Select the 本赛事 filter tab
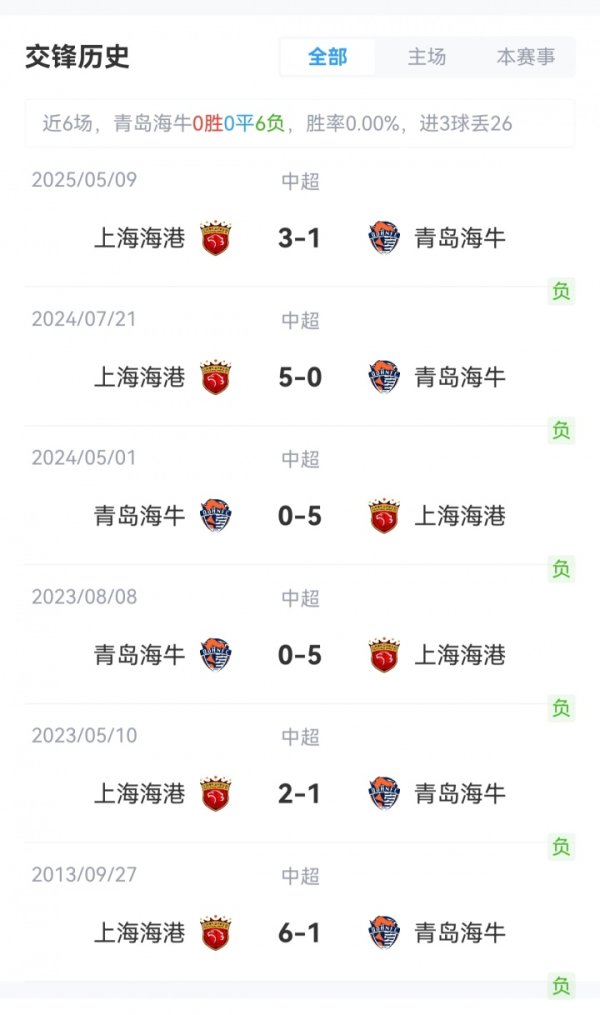Screen dimensions: 600x1015 click(x=525, y=57)
